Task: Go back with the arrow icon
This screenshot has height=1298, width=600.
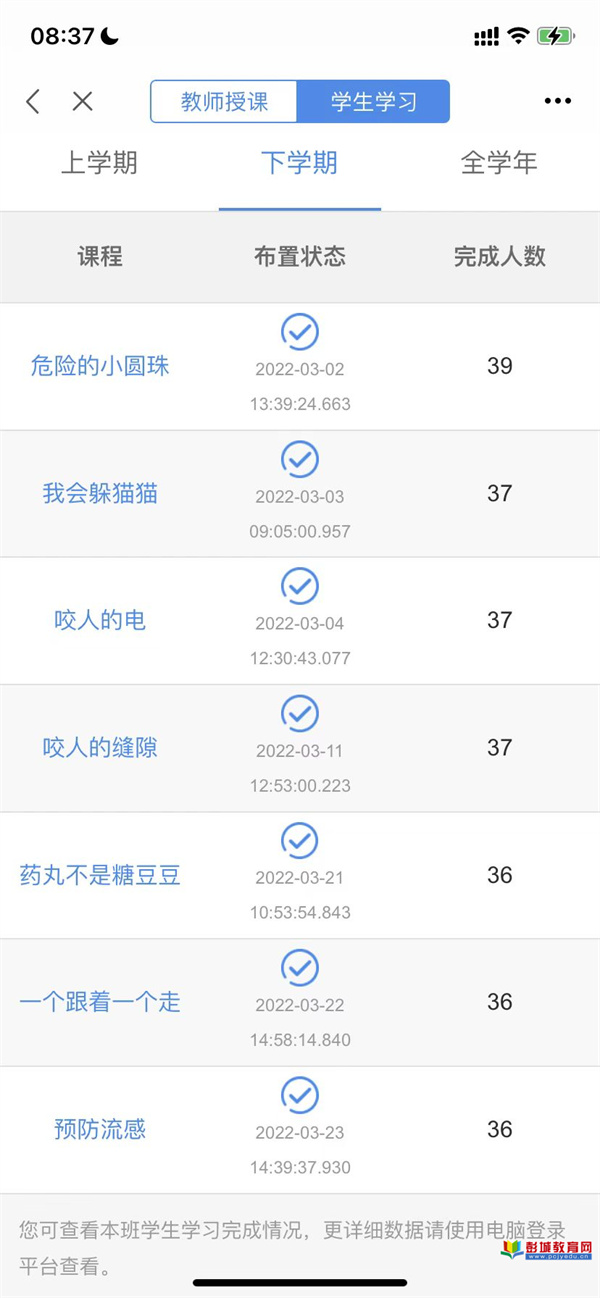Action: tap(33, 101)
